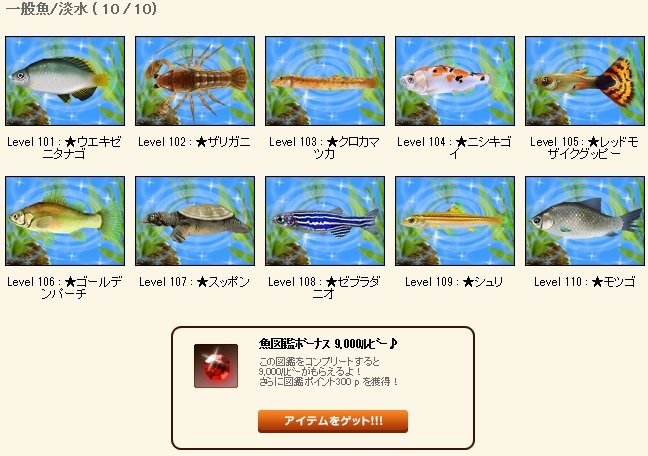
Task: Select the ニシキゴイ koi tile
Action: pos(455,81)
